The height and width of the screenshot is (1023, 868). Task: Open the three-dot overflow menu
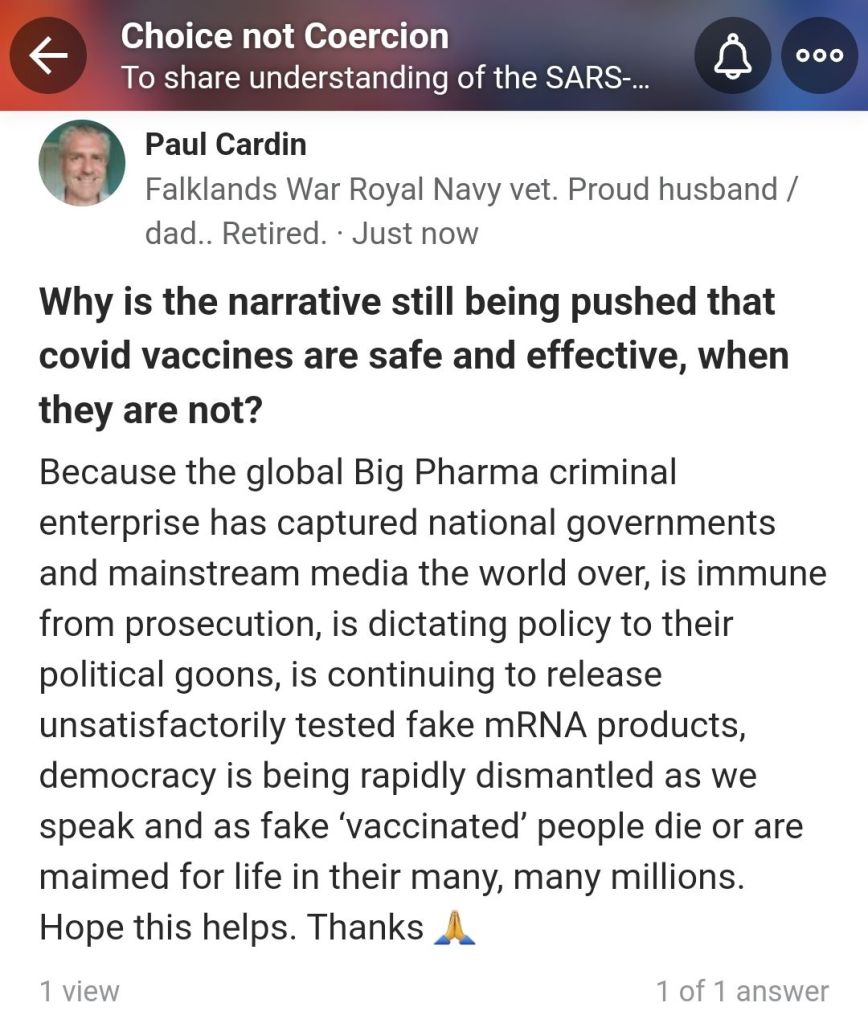click(818, 57)
